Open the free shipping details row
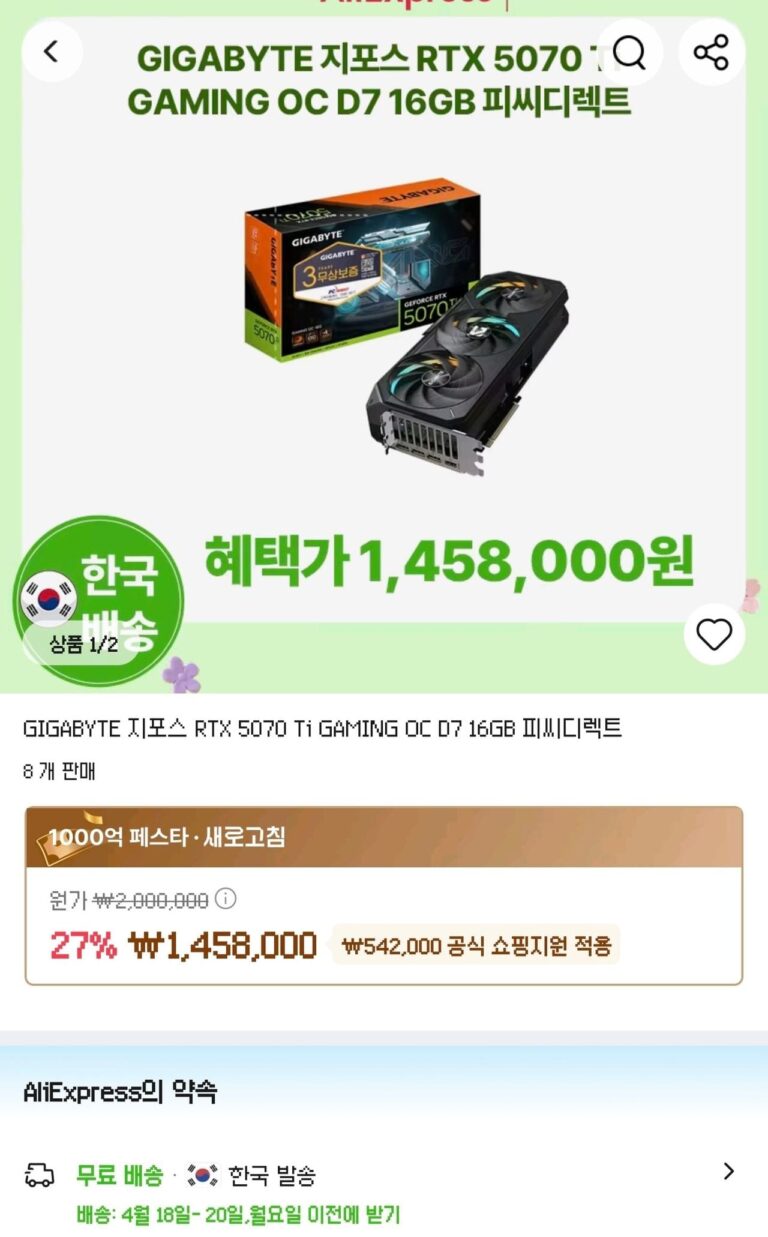Screen dimensions: 768x1237 click(384, 1174)
